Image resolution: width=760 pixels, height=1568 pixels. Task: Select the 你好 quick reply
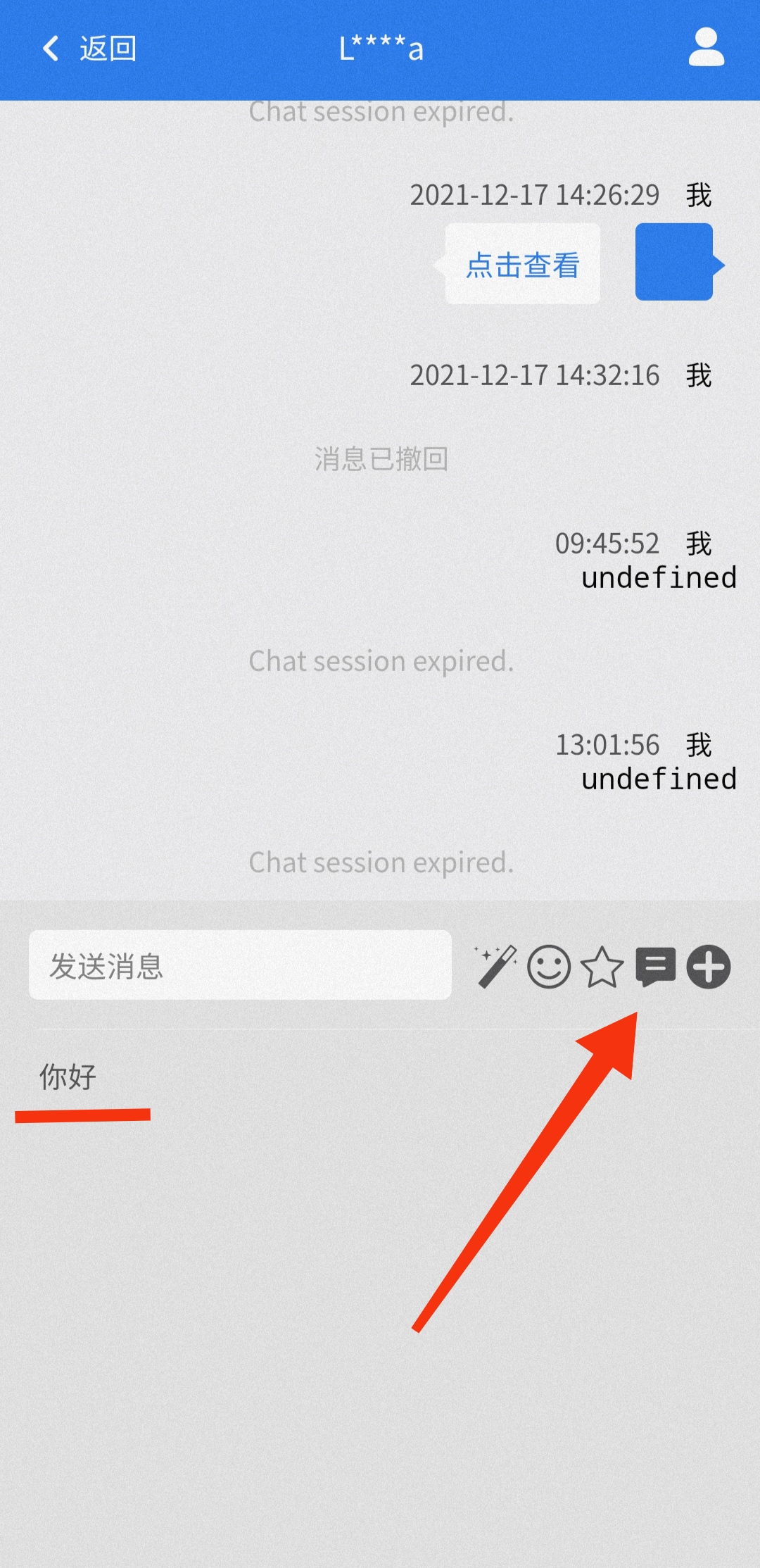[x=68, y=1077]
